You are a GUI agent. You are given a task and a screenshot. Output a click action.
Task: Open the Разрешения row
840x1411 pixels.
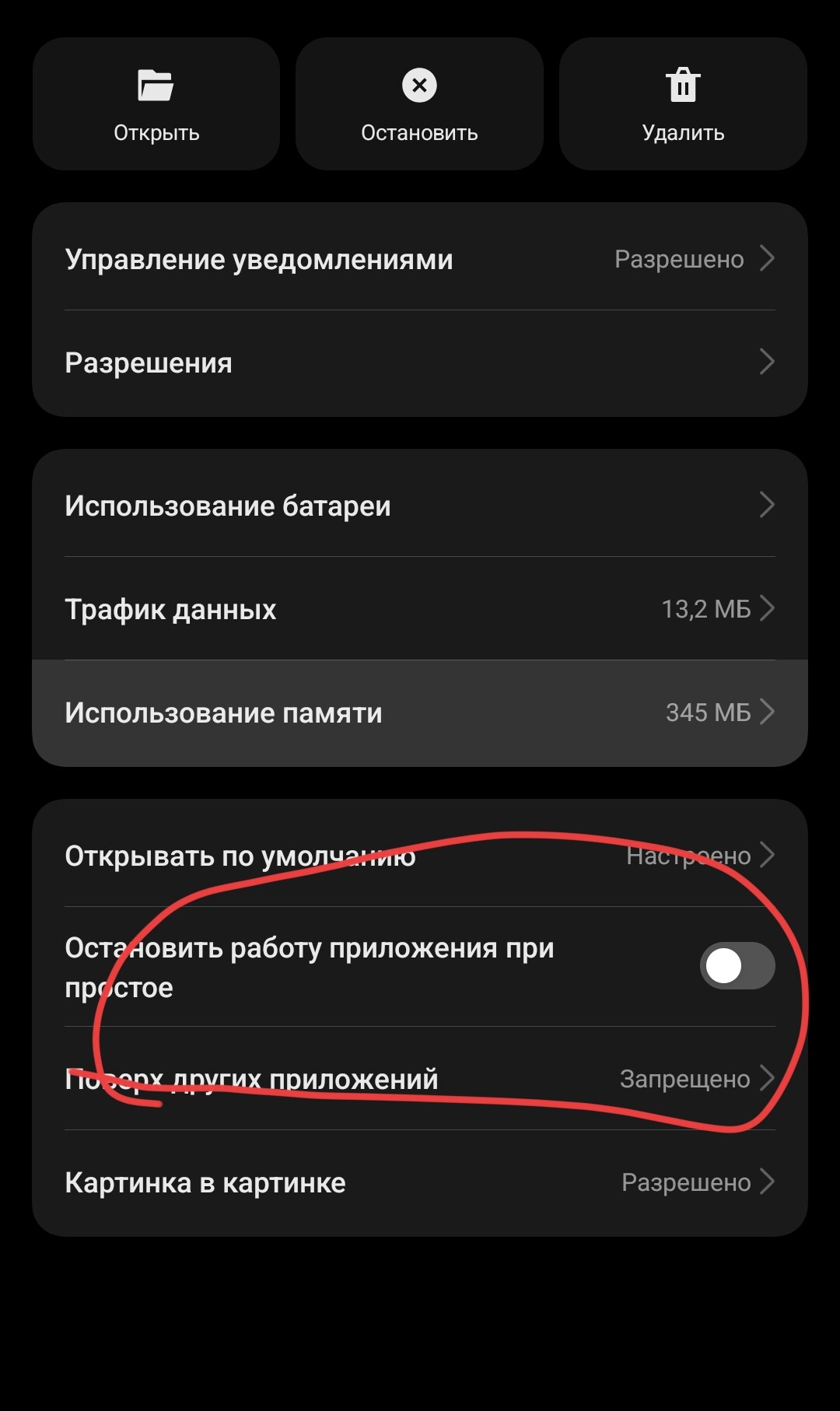419,362
